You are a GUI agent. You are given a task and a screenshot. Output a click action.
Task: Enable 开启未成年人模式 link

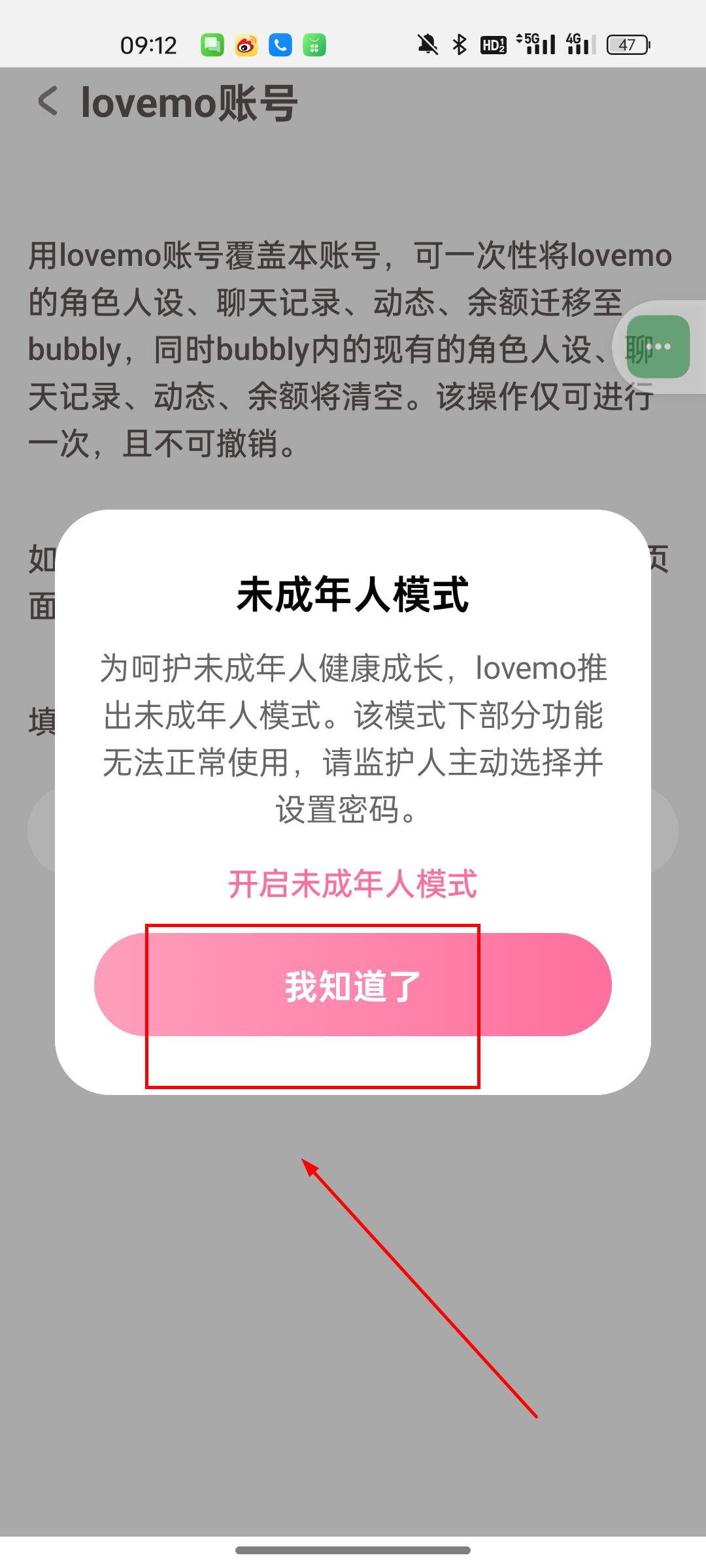(353, 884)
